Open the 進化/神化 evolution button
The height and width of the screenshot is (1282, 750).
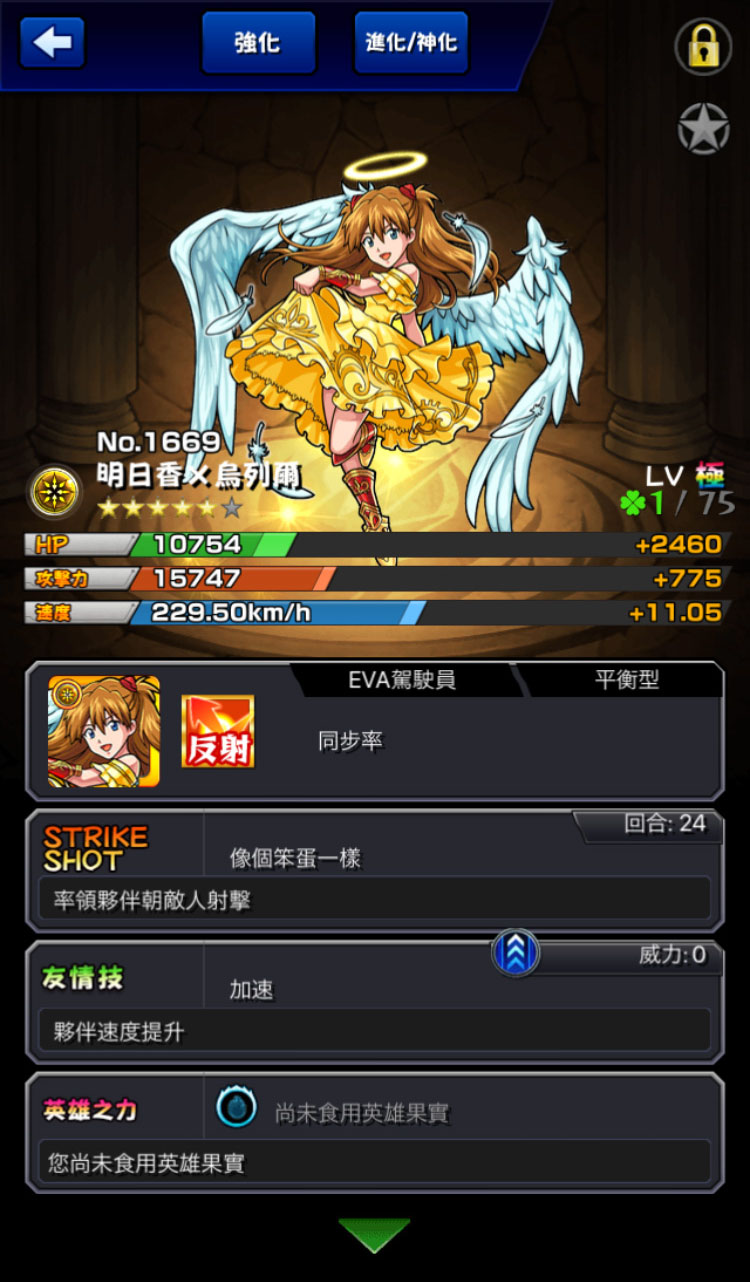(411, 43)
